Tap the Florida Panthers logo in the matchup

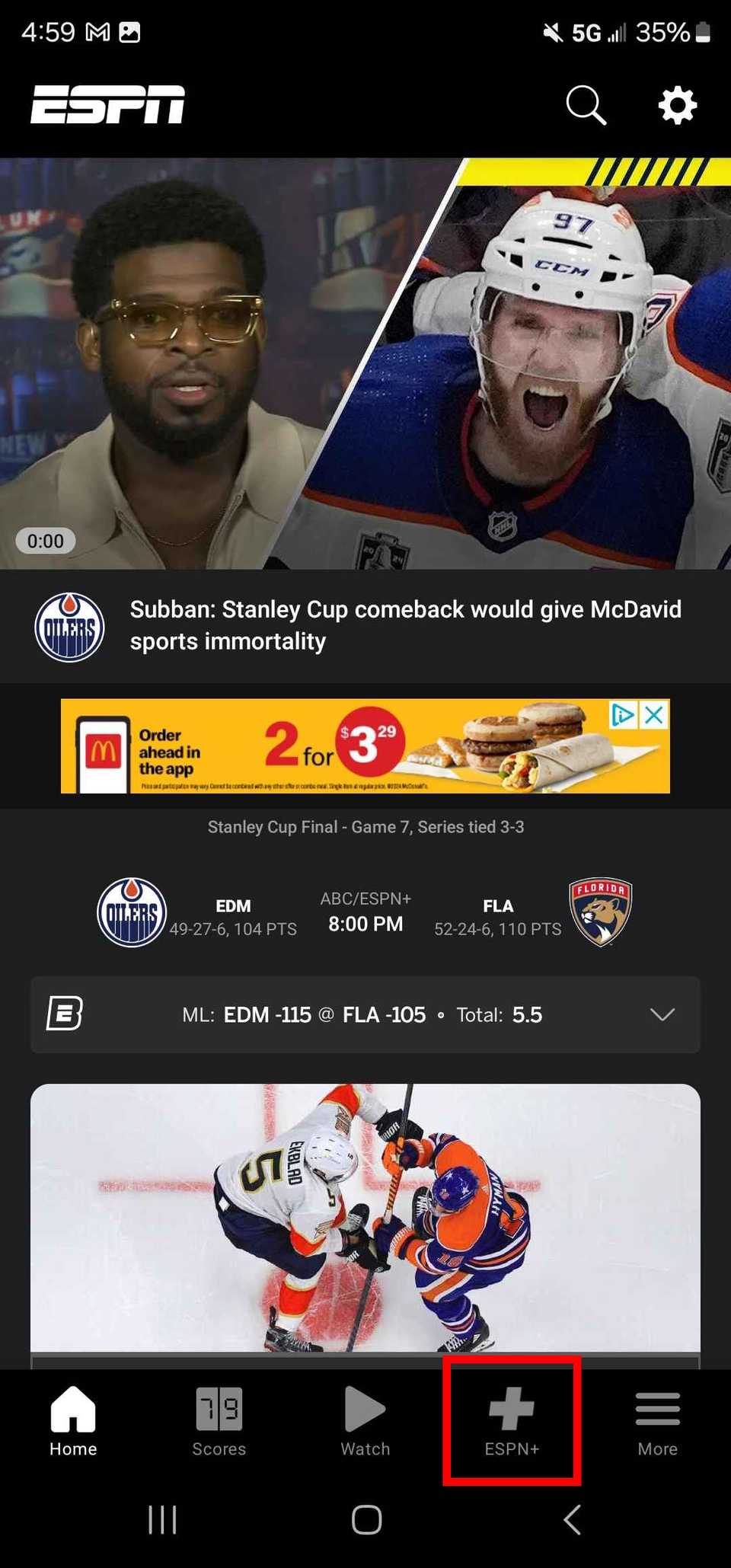(x=601, y=912)
